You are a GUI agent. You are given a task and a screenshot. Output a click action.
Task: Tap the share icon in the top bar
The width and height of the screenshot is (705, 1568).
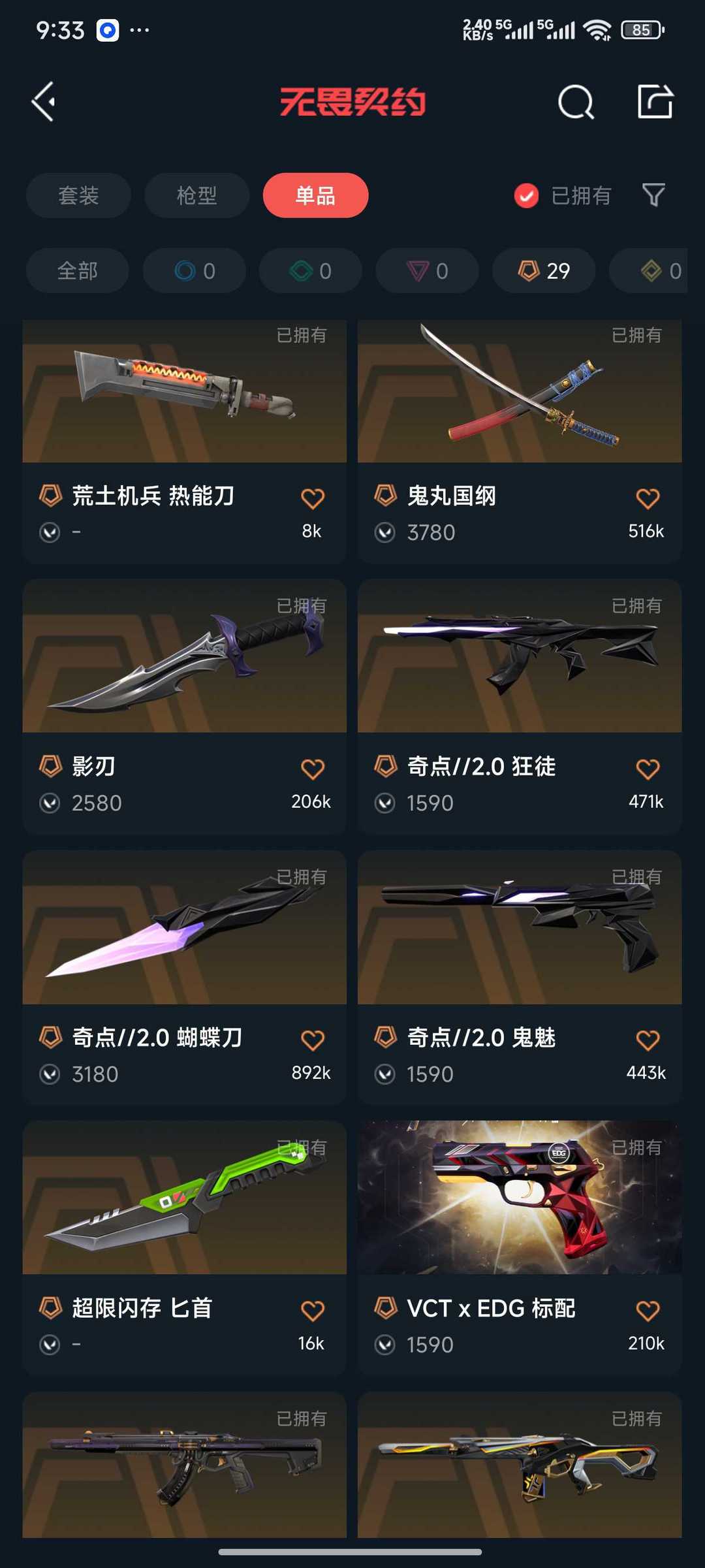[x=655, y=102]
